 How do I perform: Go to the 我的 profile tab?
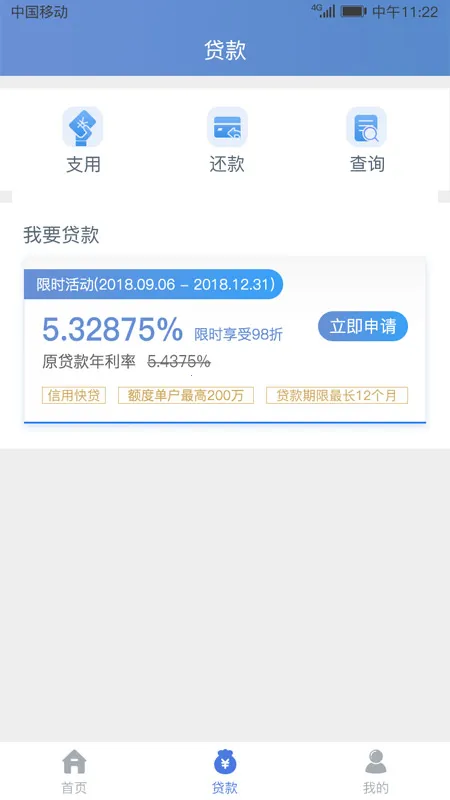click(376, 771)
